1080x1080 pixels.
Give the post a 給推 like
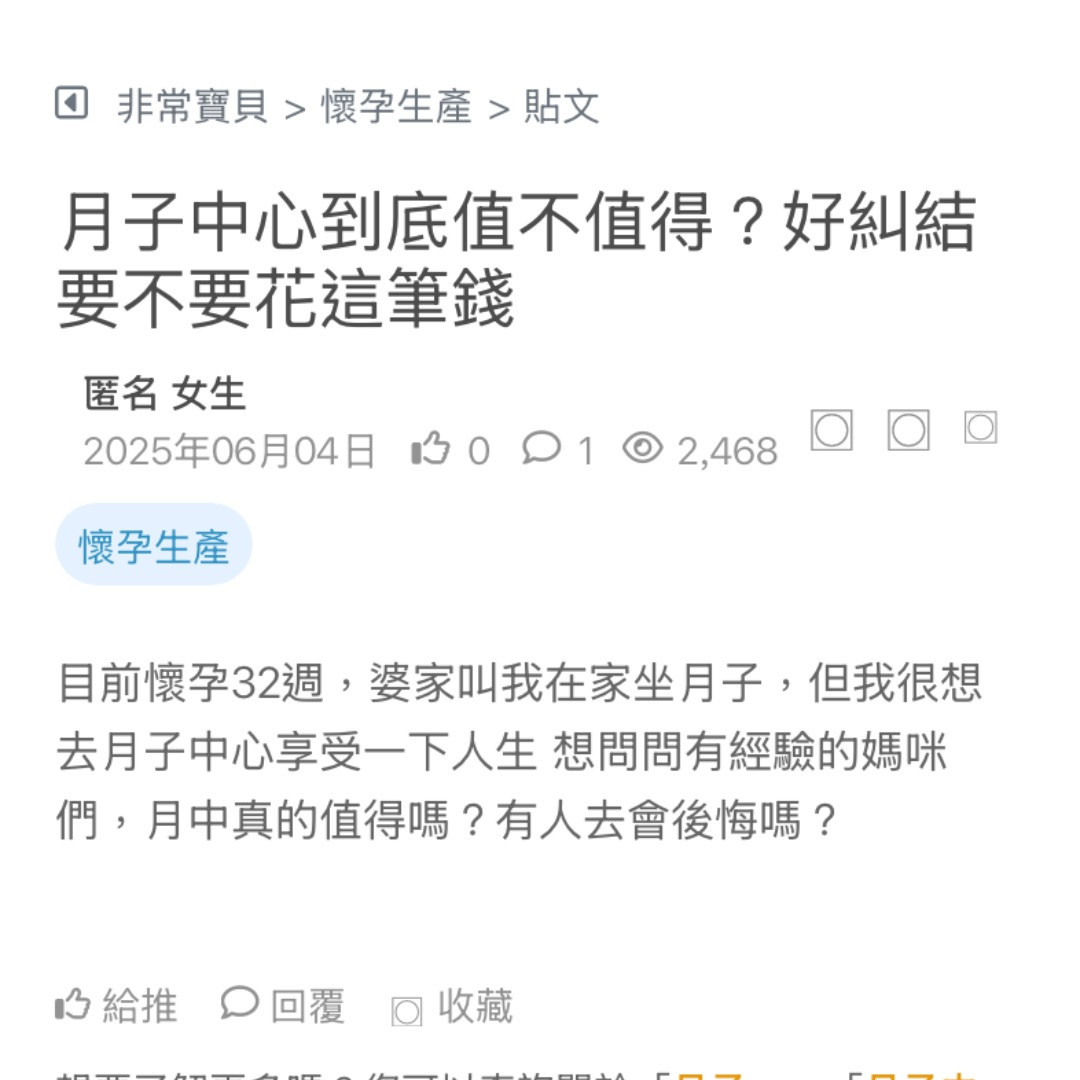click(116, 1005)
